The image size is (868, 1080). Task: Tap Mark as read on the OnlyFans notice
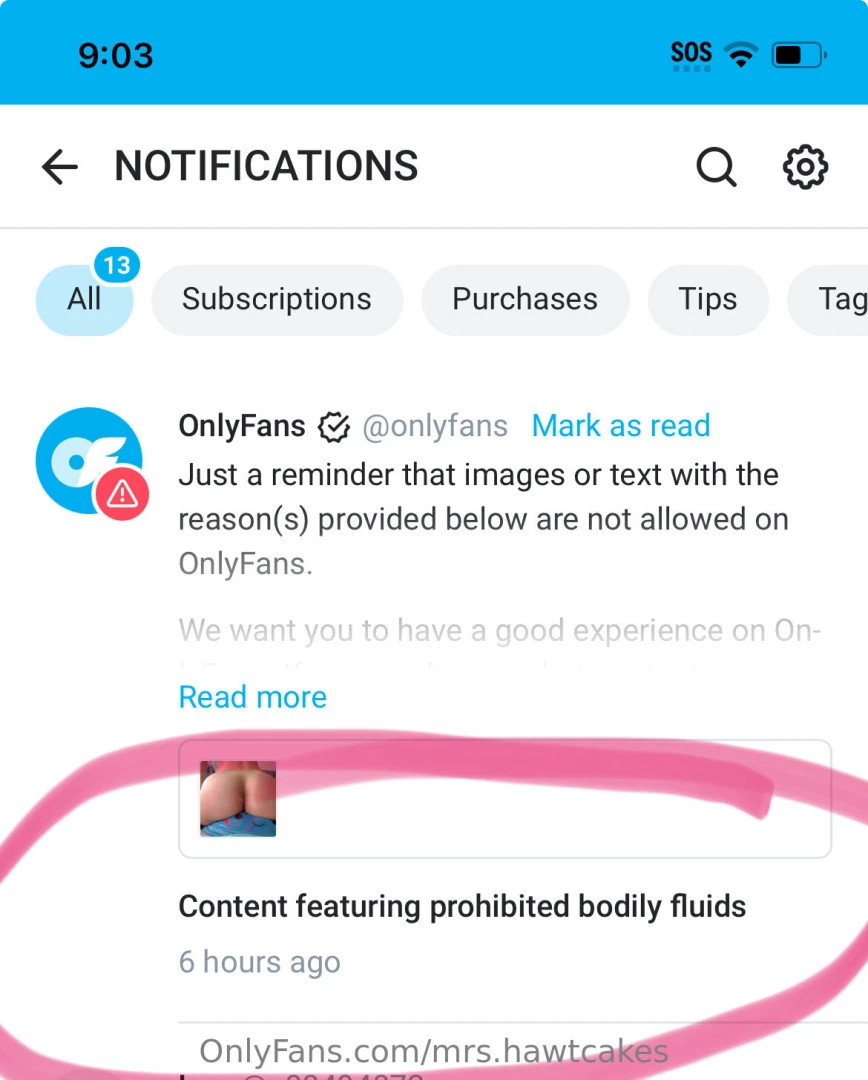pyautogui.click(x=620, y=426)
